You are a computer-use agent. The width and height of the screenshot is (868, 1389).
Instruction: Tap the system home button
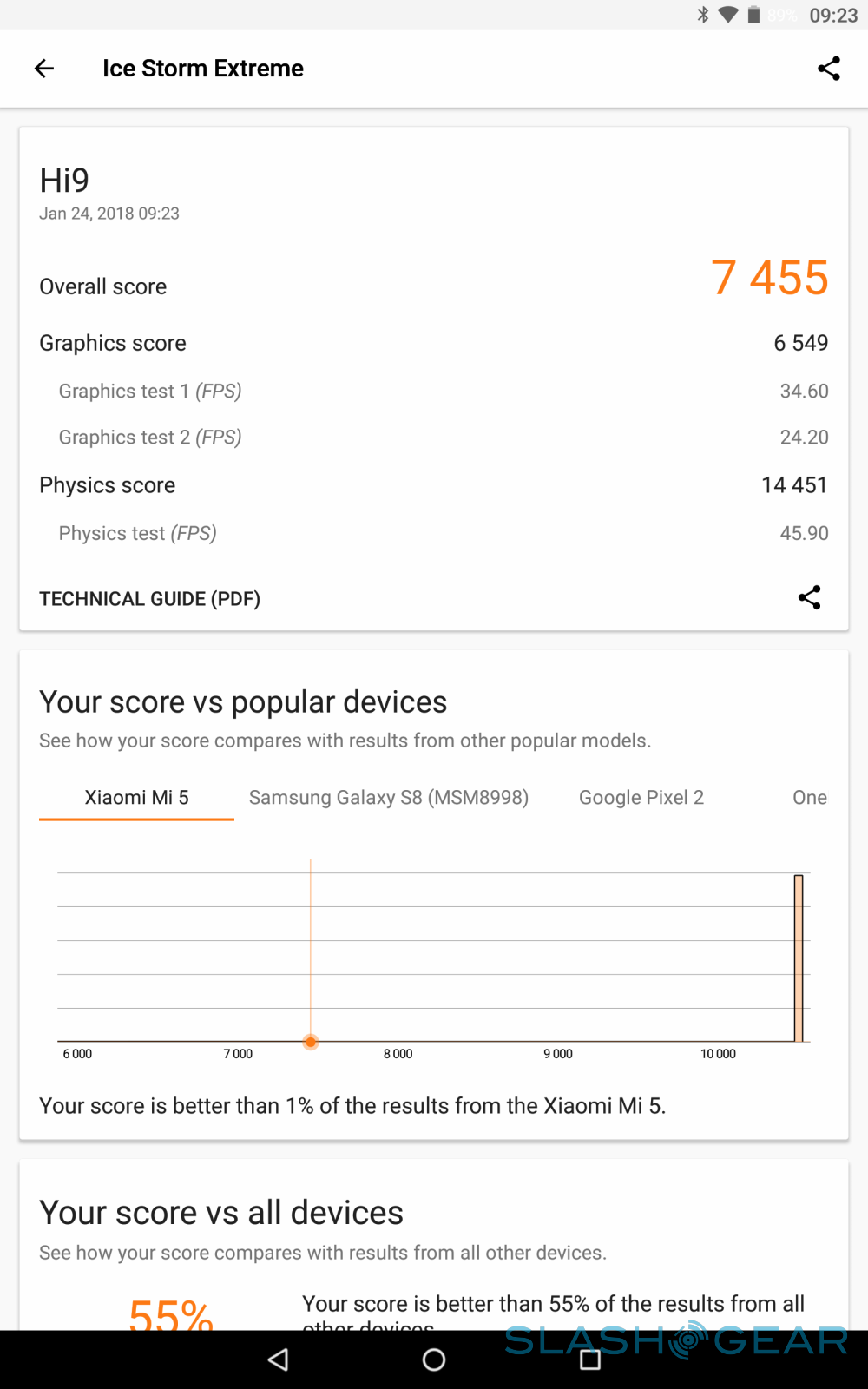pos(434,1359)
